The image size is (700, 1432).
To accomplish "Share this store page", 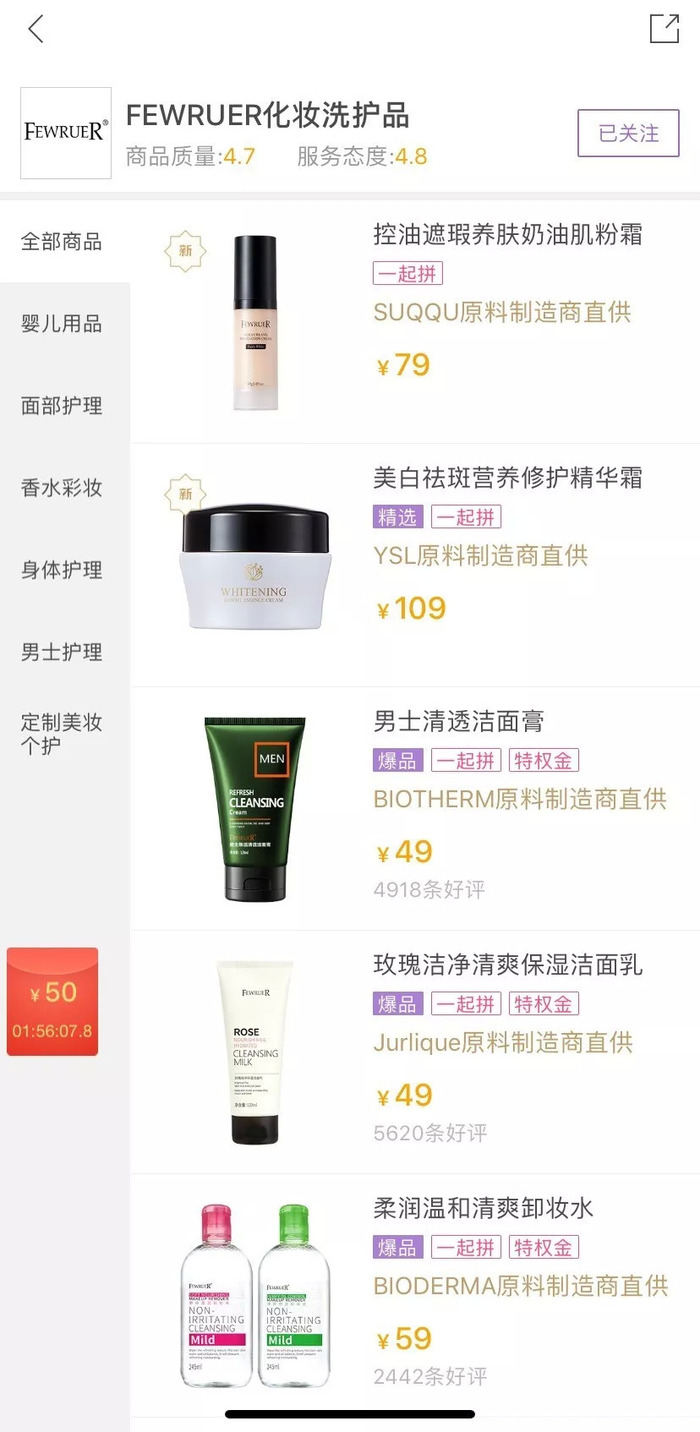I will point(664,28).
